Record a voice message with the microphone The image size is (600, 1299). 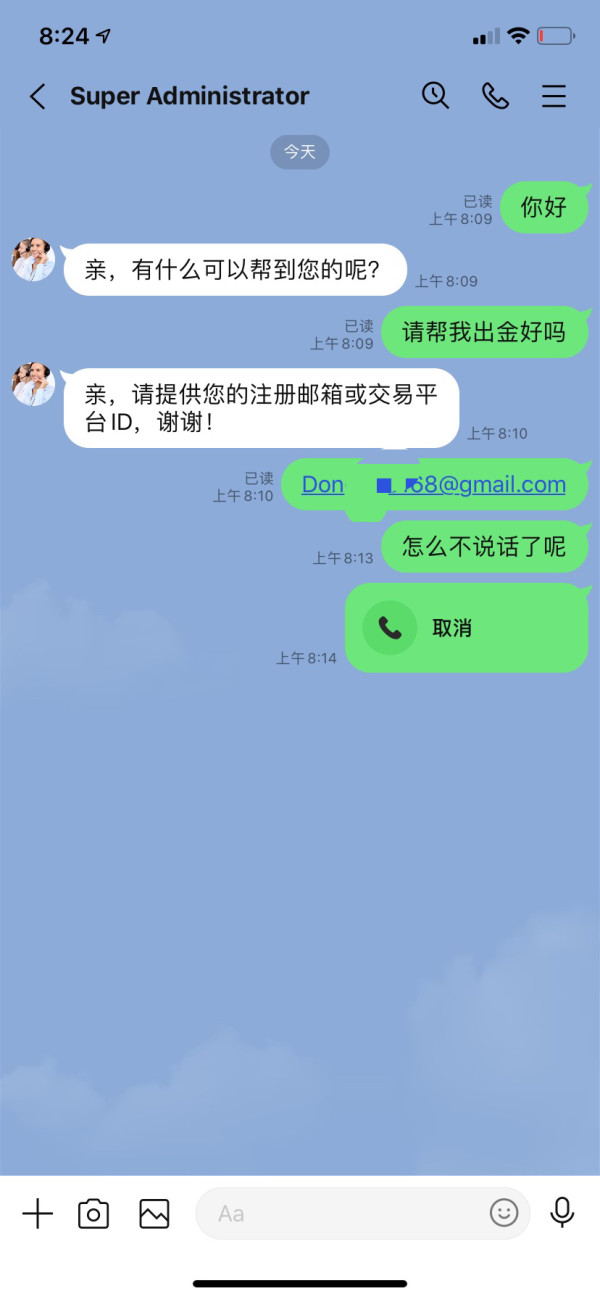[x=563, y=1213]
